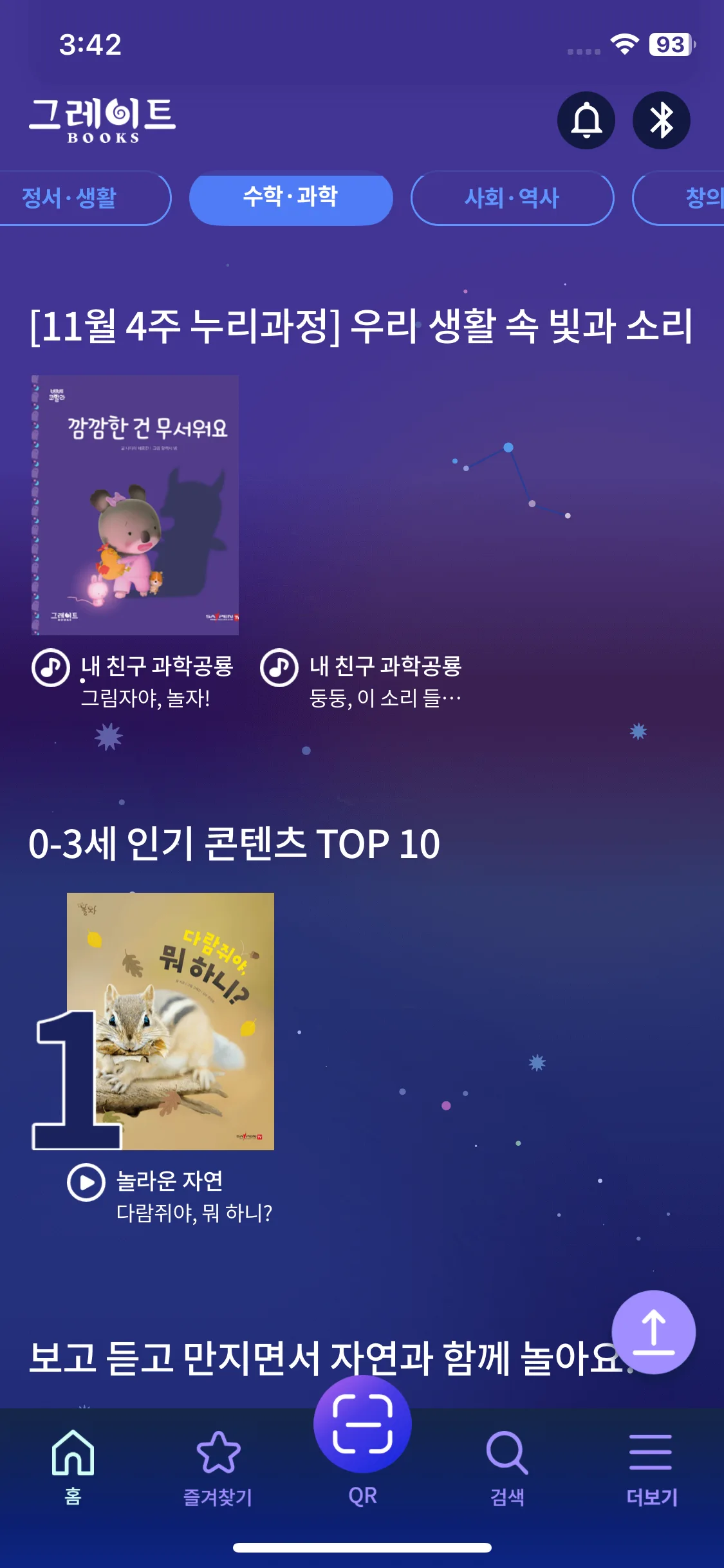Select the 정서·생활 category chip
The image size is (724, 1568).
point(71,198)
